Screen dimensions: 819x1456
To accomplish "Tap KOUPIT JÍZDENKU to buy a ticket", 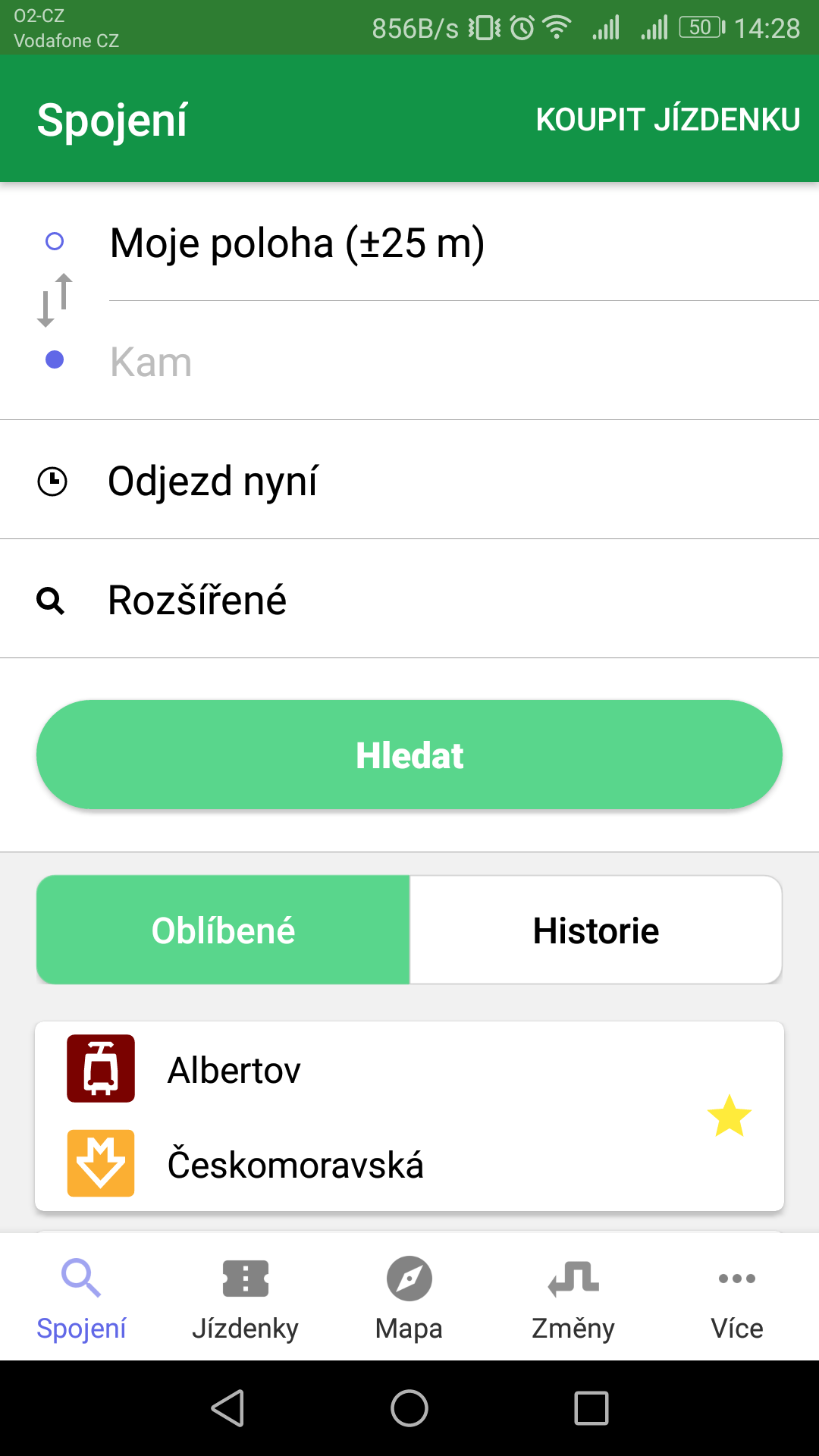I will point(667,119).
